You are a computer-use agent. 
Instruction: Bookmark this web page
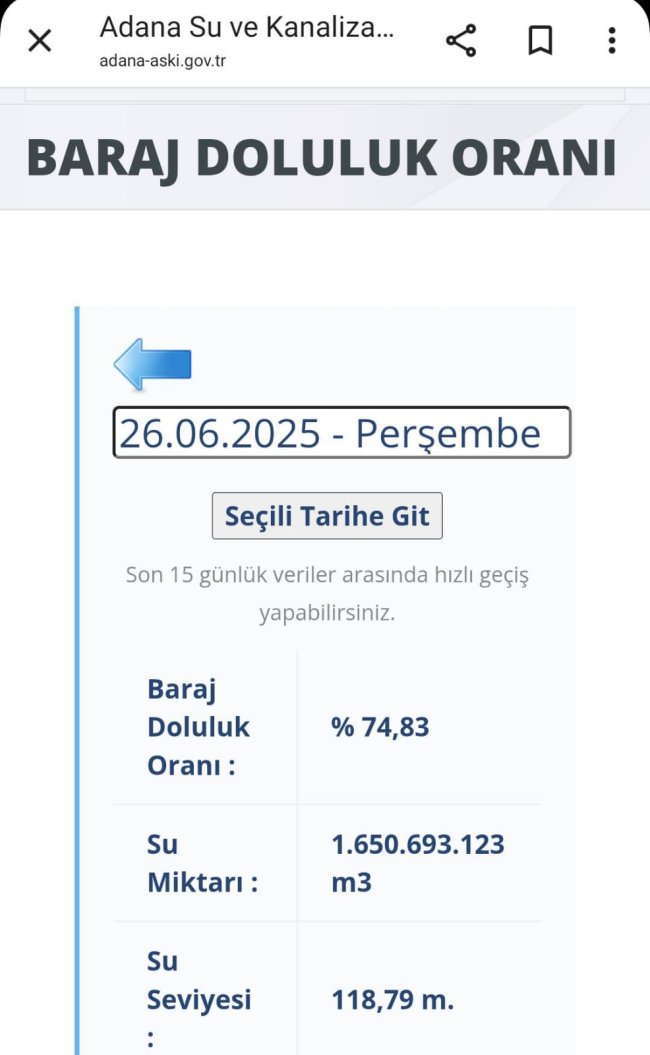coord(540,41)
